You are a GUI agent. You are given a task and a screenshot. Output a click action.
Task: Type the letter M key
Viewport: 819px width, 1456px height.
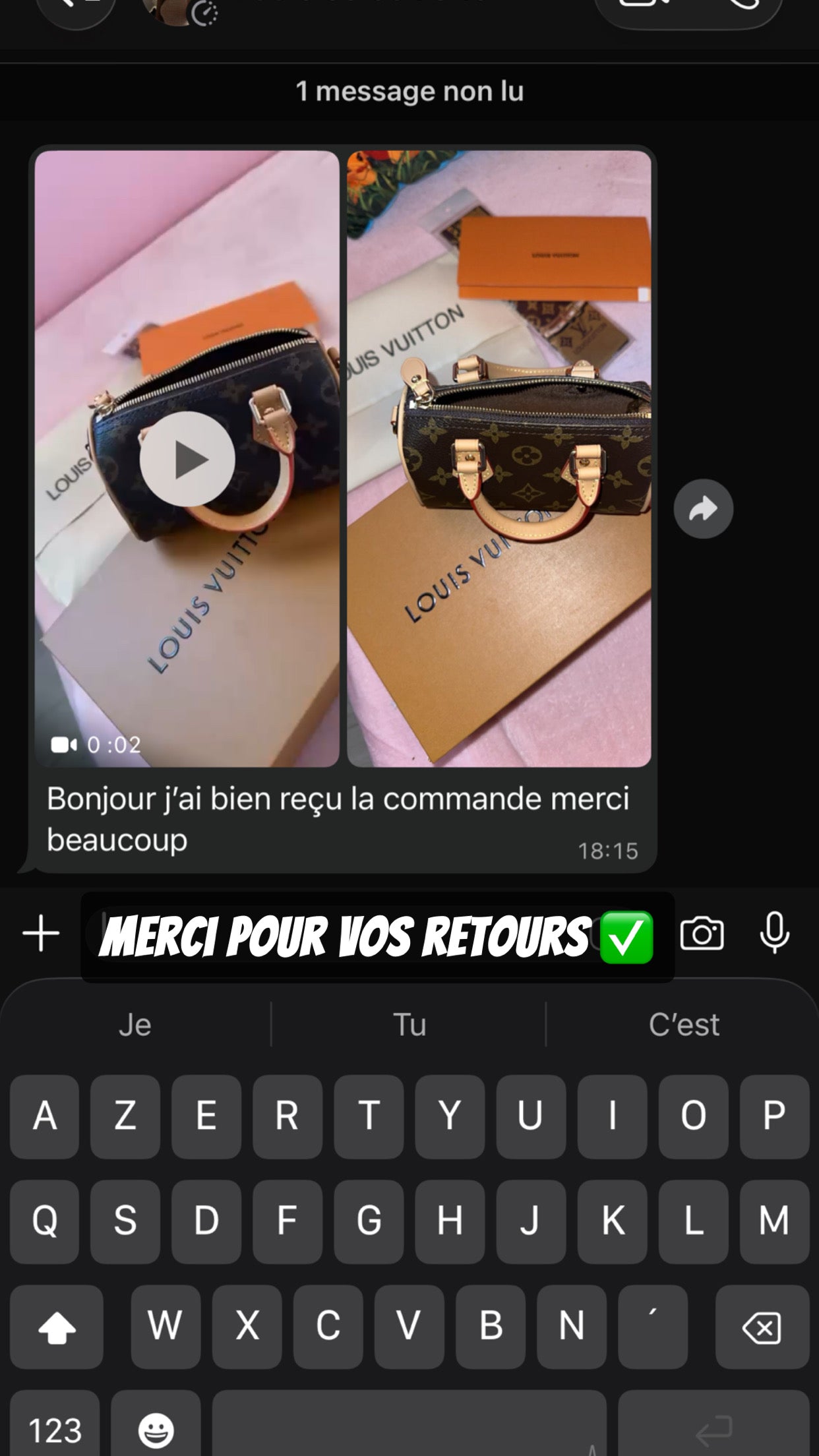pyautogui.click(x=774, y=1221)
